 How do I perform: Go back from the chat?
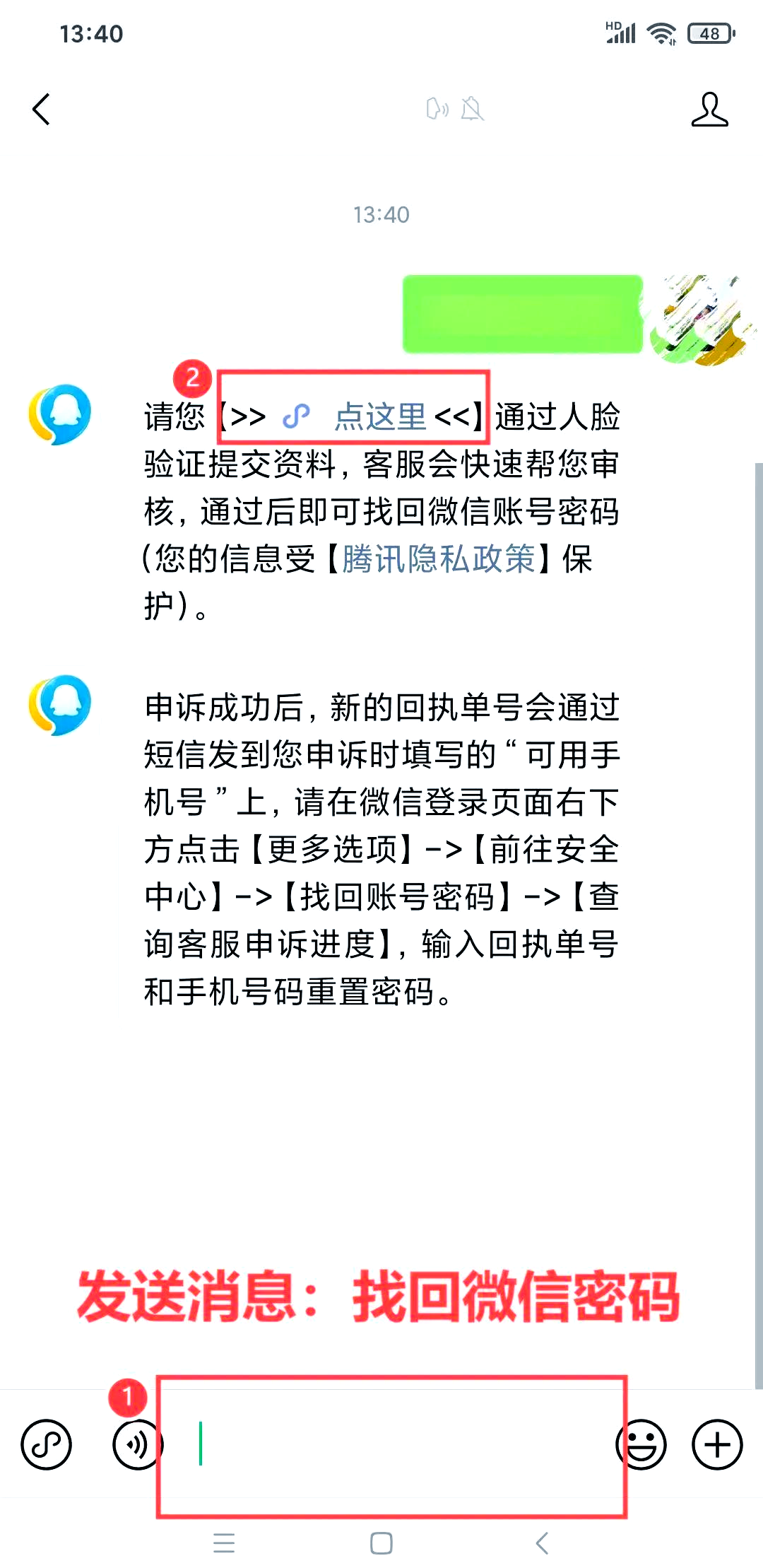click(42, 110)
